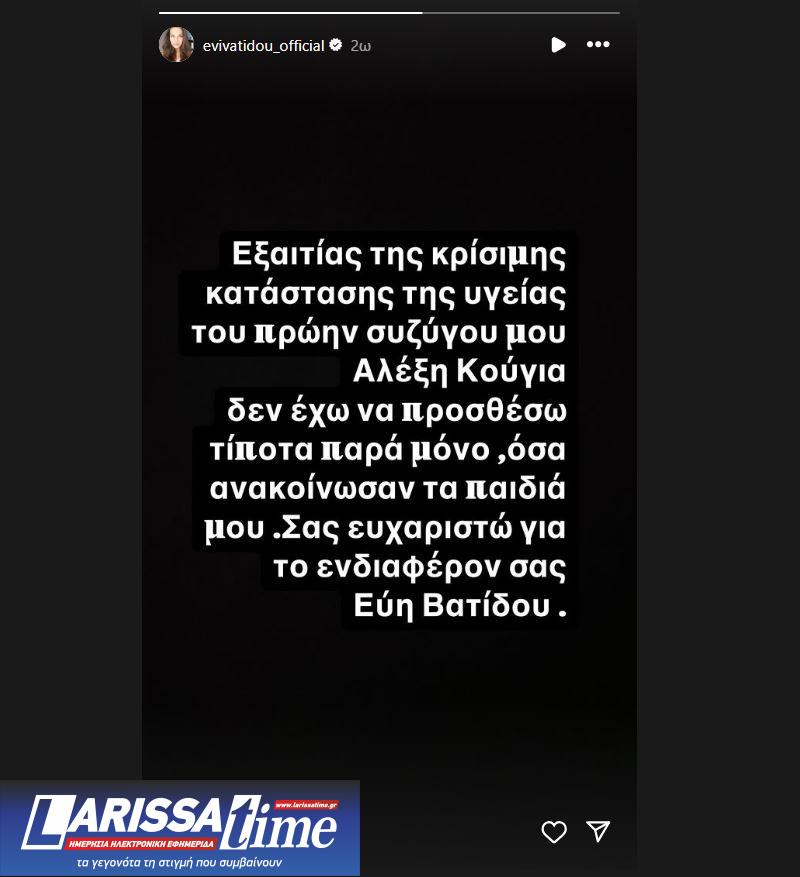Viewport: 800px width, 877px height.
Task: Open evivatidou_official profile picture
Action: 176,45
